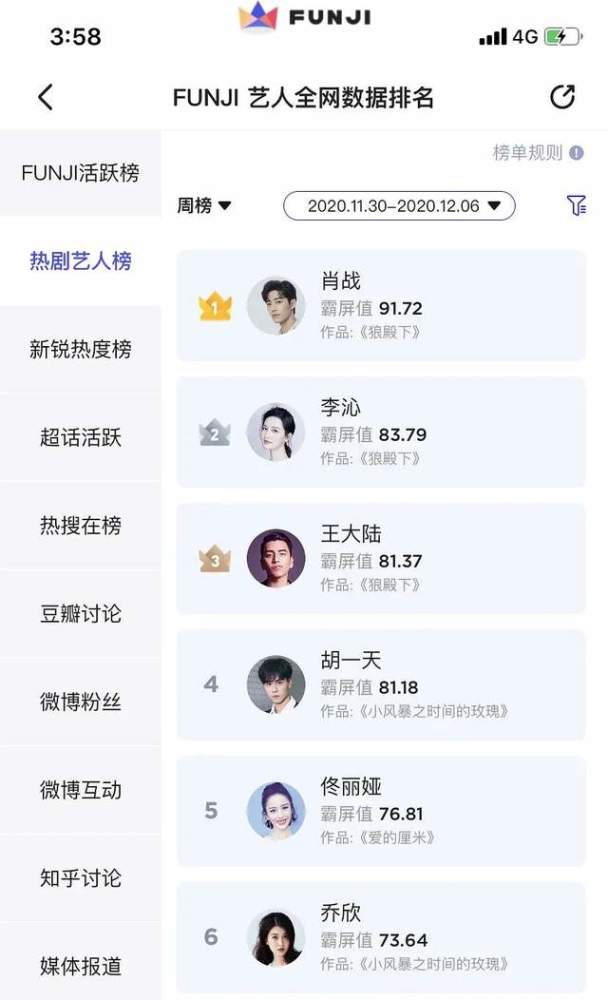Screen dimensions: 608x1000
Task: Go back using the back arrow
Action: tap(45, 97)
